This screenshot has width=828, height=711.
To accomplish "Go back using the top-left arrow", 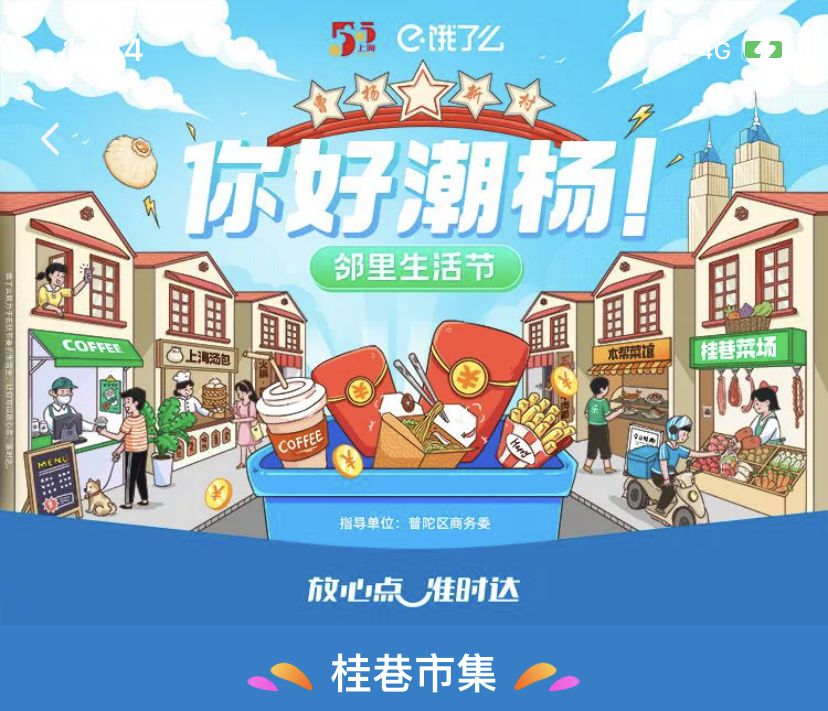I will coord(50,140).
